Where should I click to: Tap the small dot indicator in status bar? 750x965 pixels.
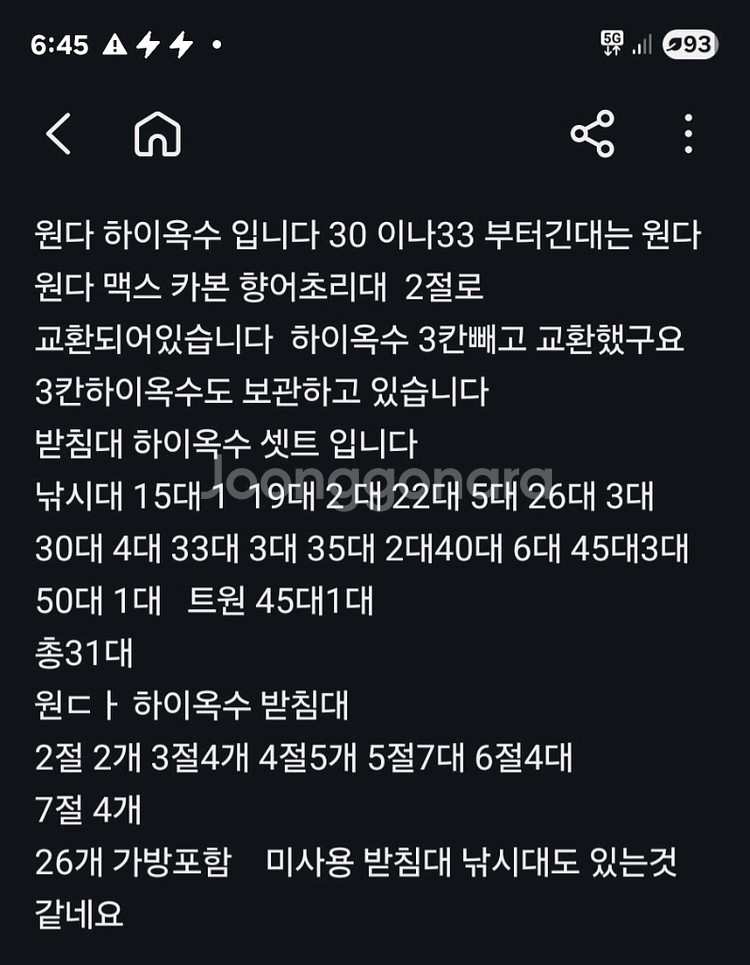(x=213, y=44)
